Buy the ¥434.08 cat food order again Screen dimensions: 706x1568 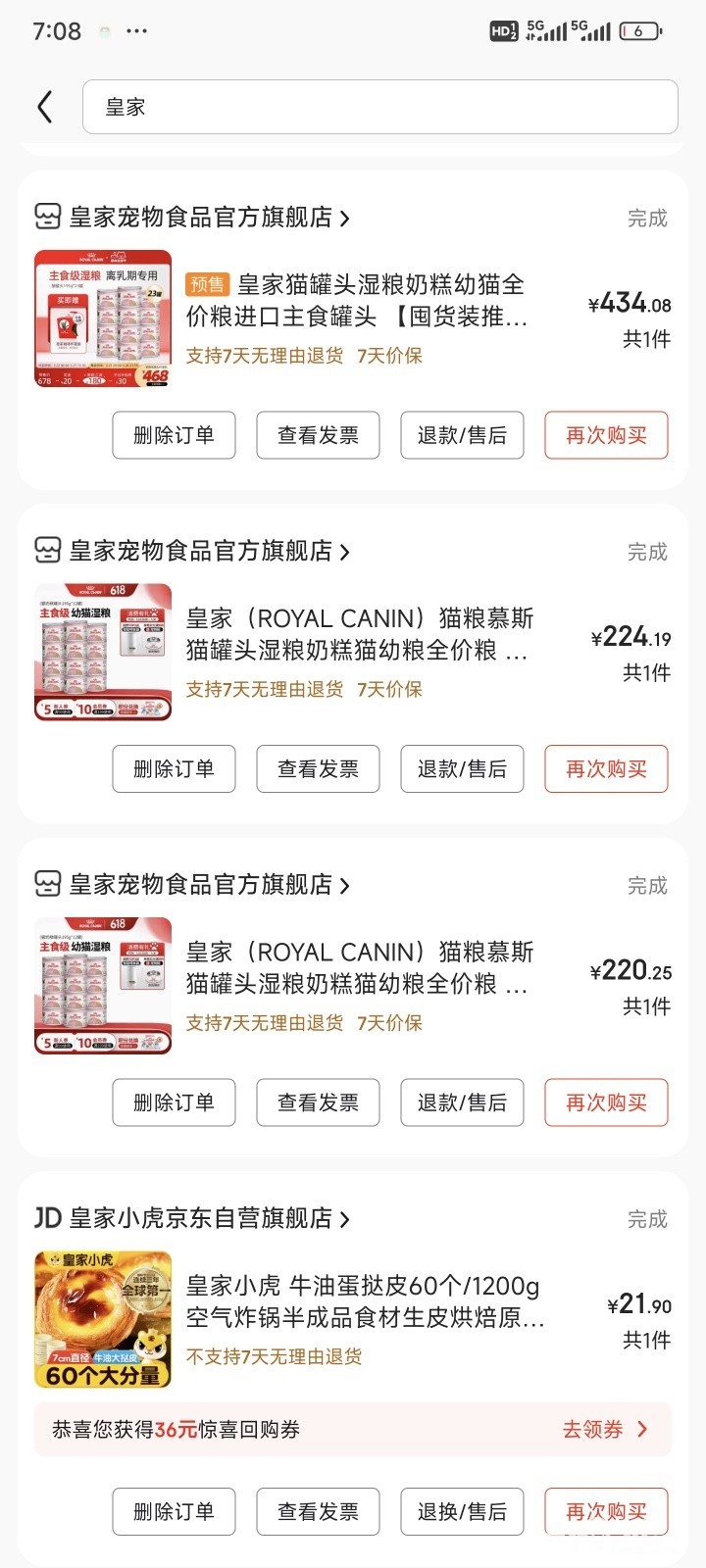coord(606,435)
